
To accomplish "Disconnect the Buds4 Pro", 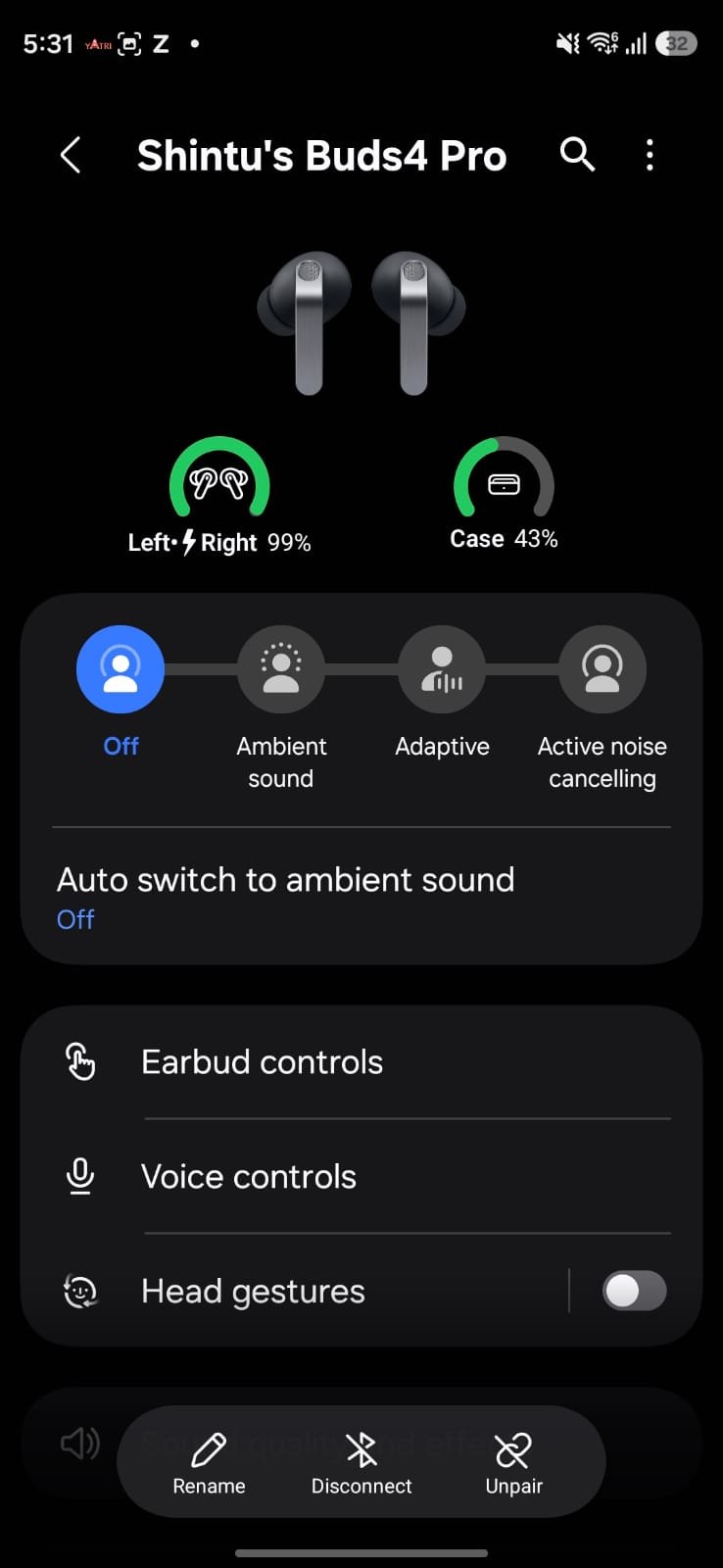I will [361, 1463].
